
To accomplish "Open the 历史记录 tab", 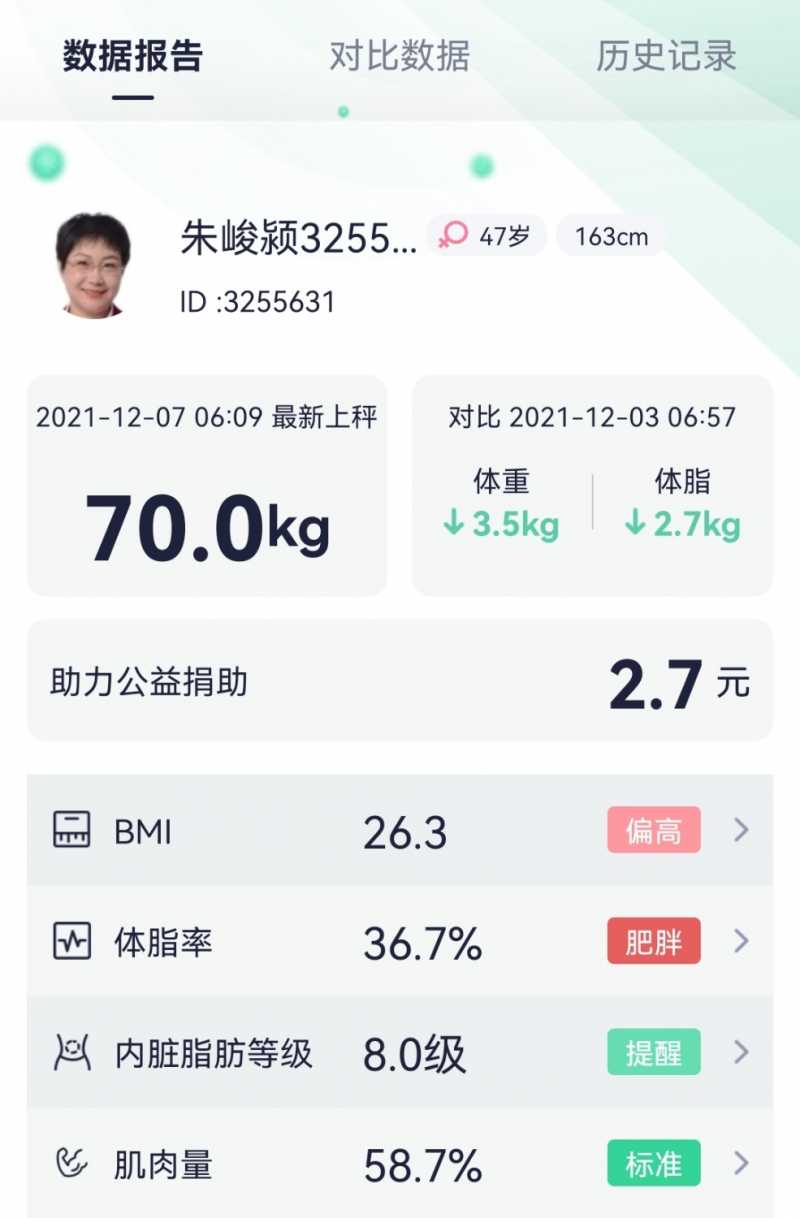I will [x=666, y=56].
